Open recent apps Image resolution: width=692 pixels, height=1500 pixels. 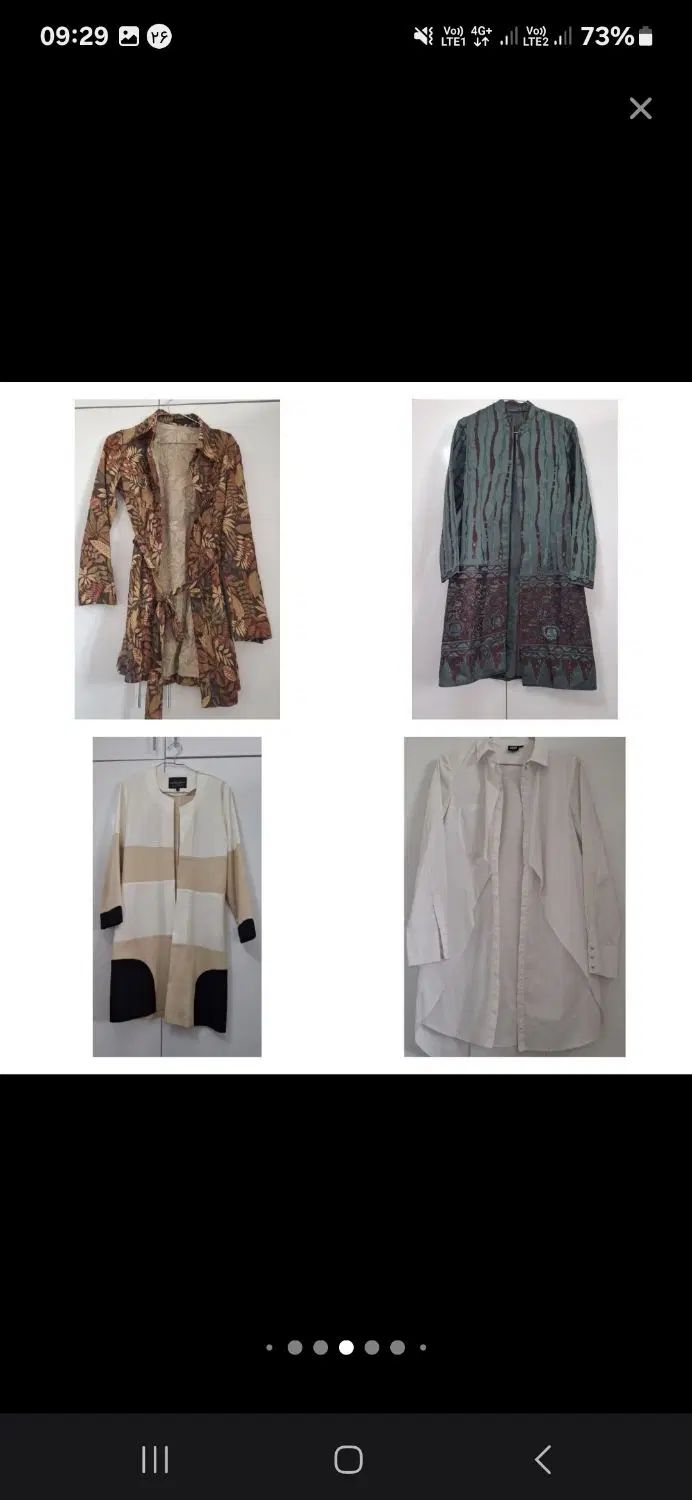click(154, 1459)
